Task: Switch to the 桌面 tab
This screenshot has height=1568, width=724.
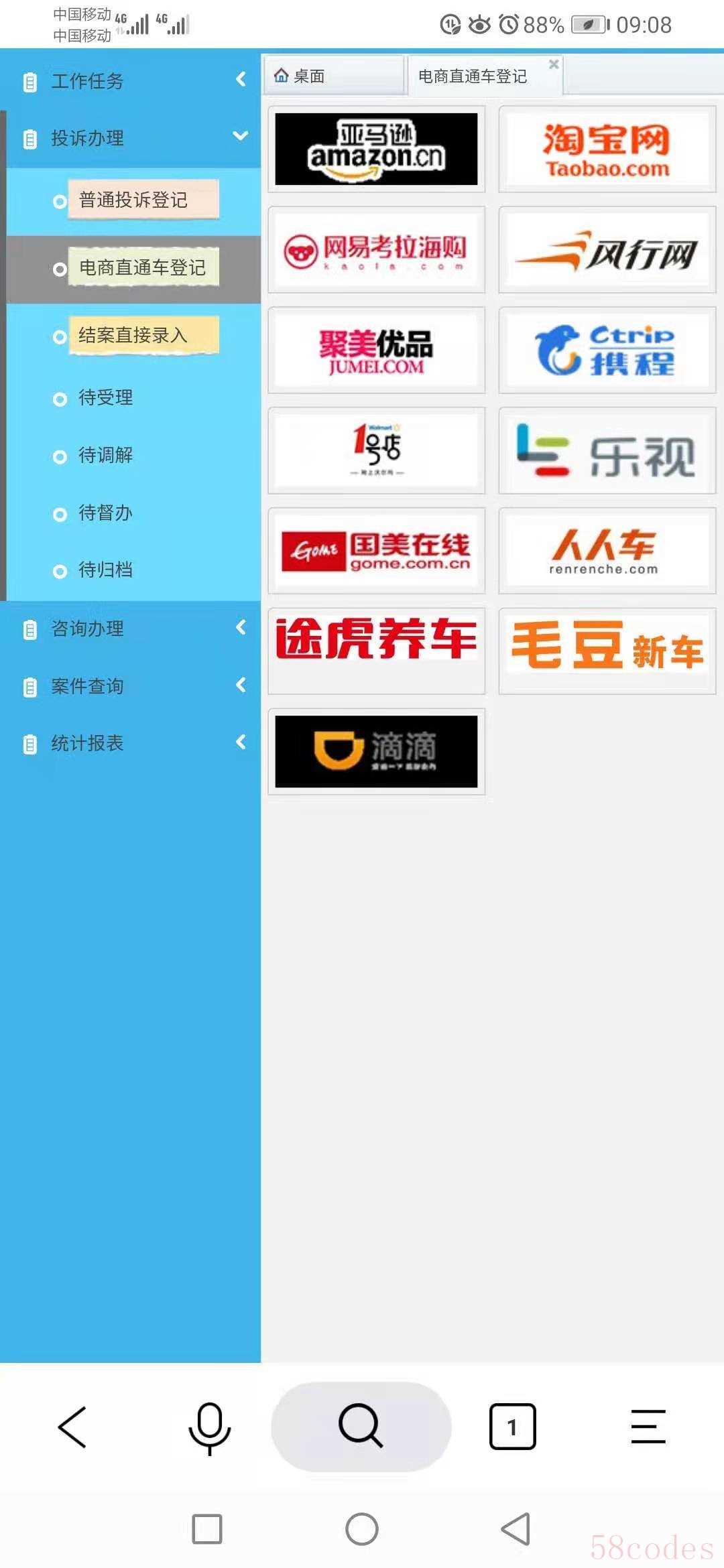Action: point(333,76)
